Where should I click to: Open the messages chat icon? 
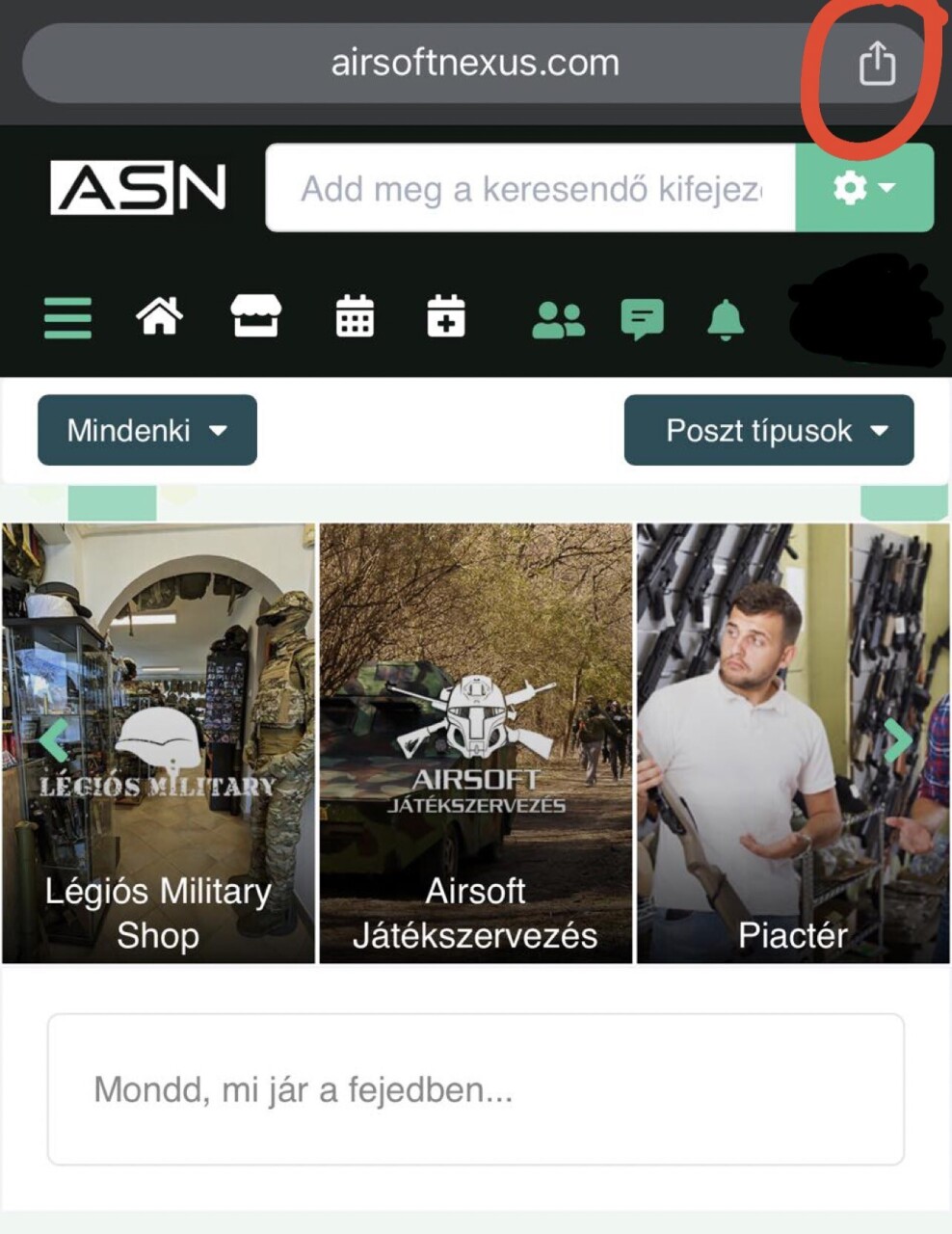[x=642, y=319]
